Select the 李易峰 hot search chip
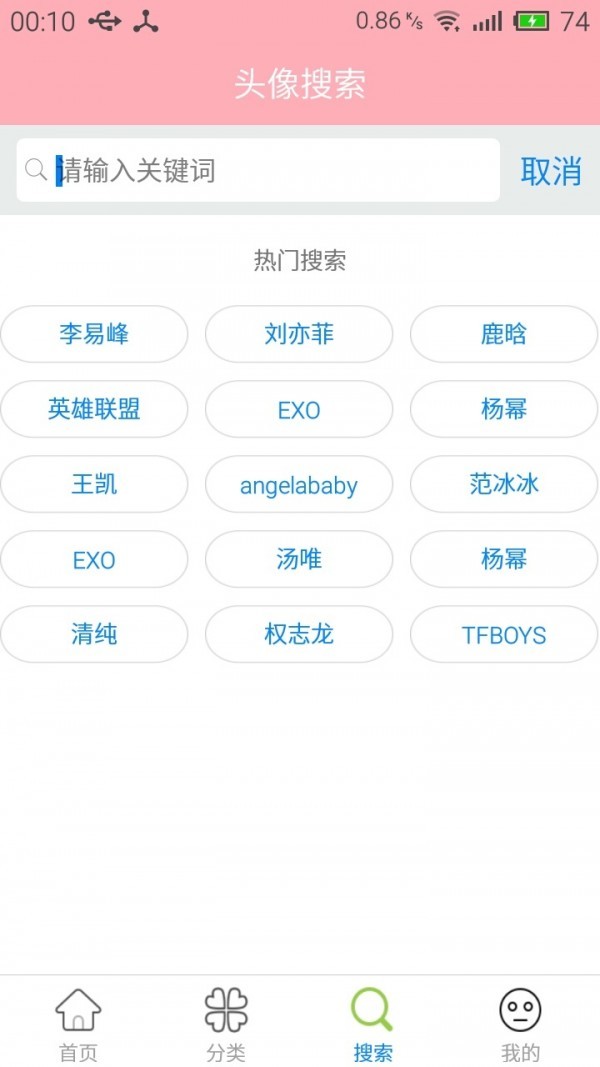This screenshot has width=600, height=1067. tap(94, 334)
